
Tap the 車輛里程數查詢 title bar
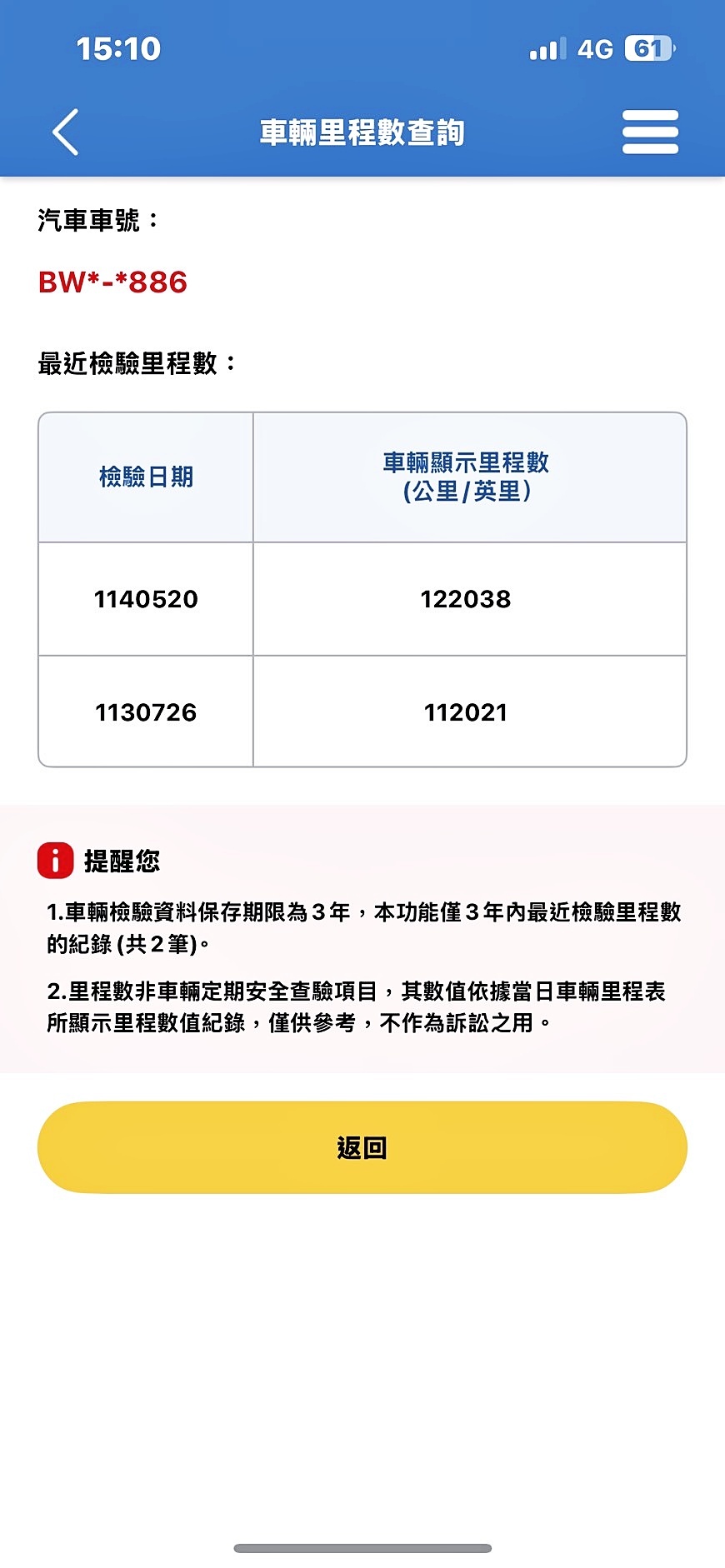362,132
